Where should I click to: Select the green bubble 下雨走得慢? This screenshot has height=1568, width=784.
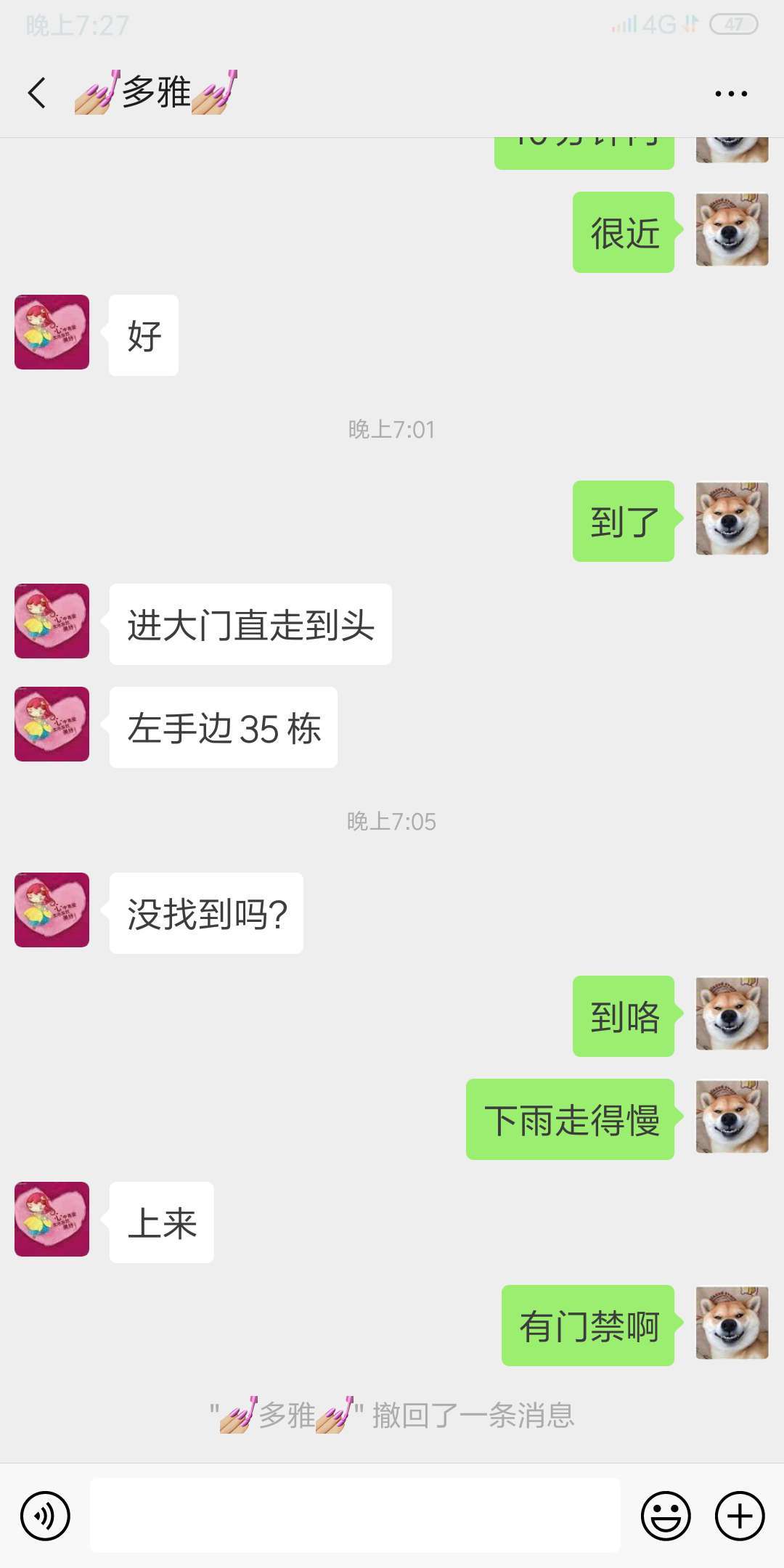(x=570, y=1118)
